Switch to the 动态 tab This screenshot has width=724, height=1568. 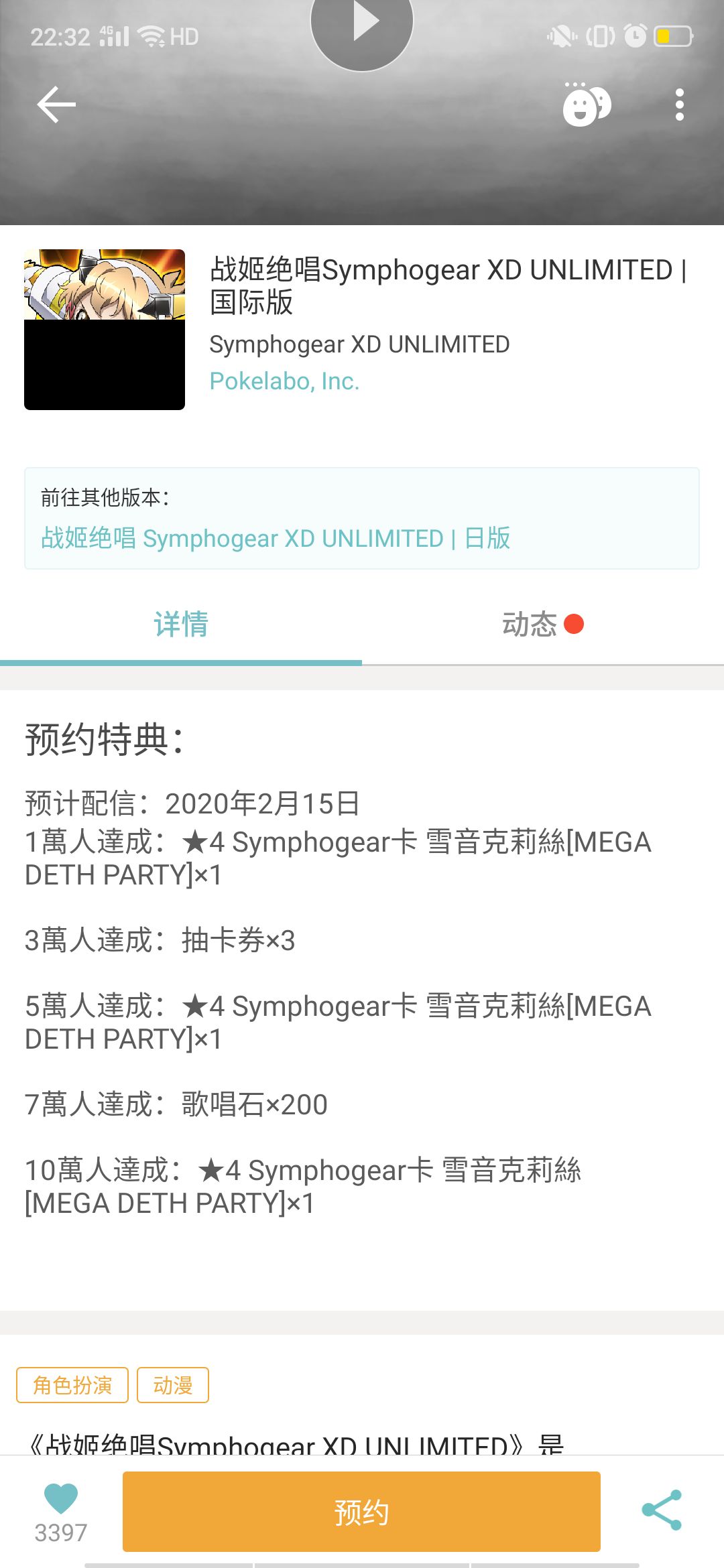(x=530, y=625)
